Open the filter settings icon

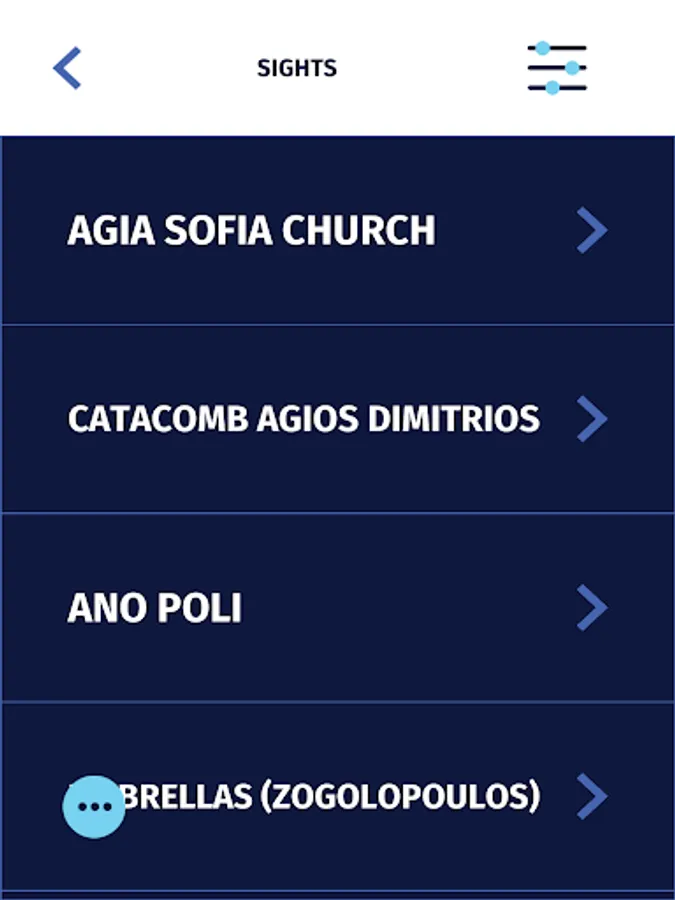pyautogui.click(x=557, y=68)
